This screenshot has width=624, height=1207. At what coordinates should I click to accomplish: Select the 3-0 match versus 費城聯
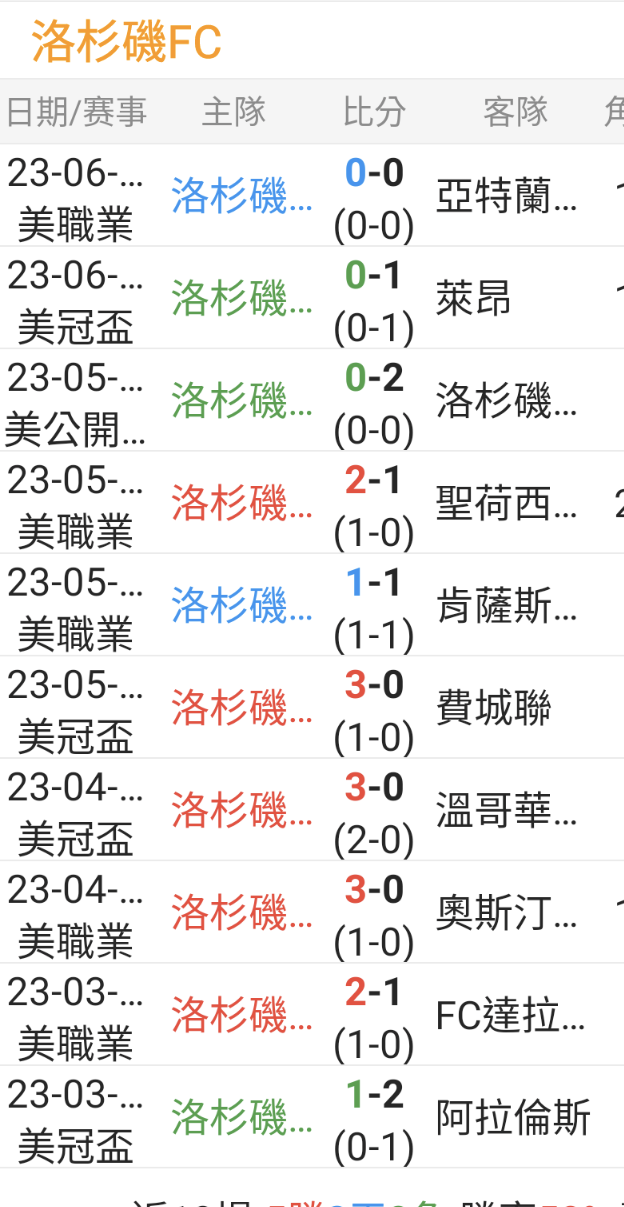point(312,707)
